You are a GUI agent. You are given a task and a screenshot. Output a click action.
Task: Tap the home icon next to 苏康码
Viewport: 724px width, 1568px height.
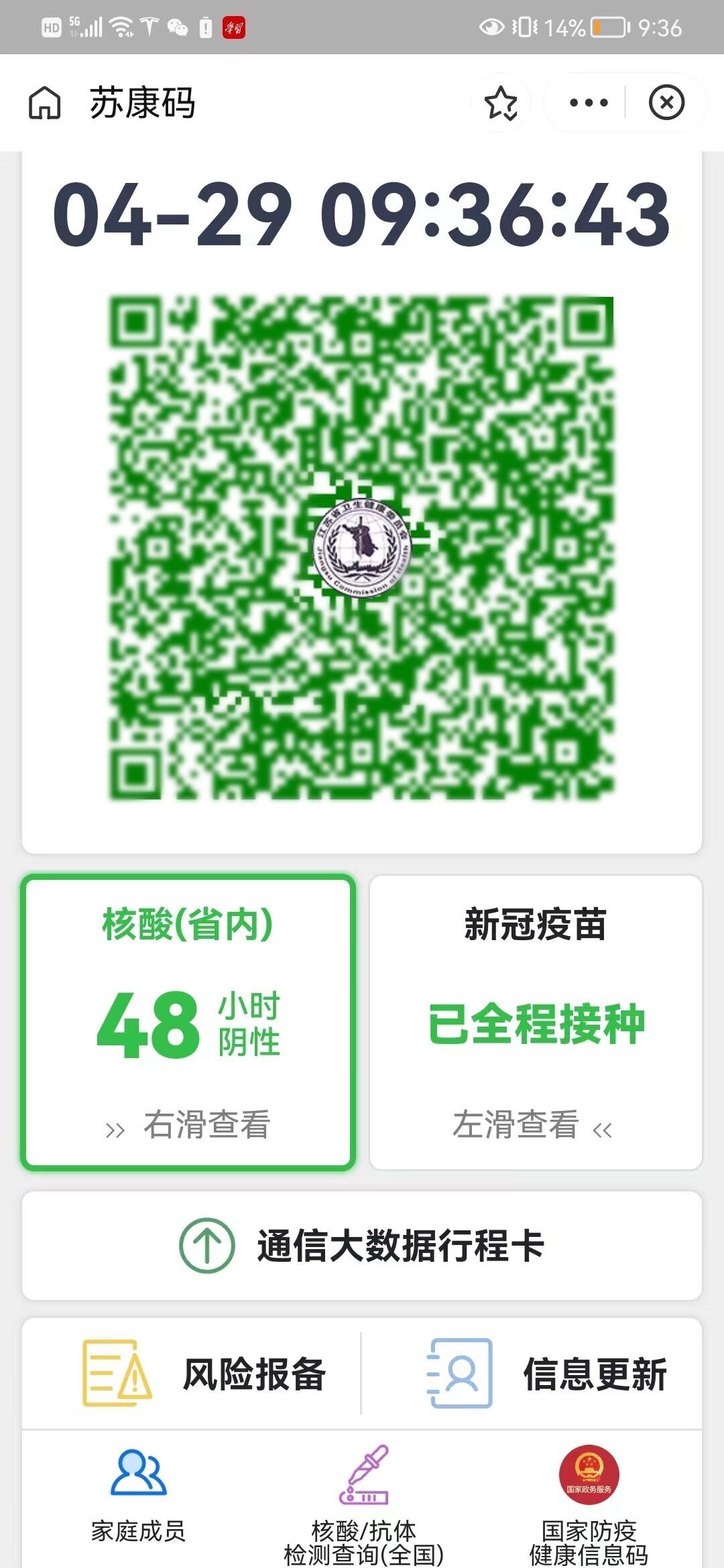tap(44, 103)
